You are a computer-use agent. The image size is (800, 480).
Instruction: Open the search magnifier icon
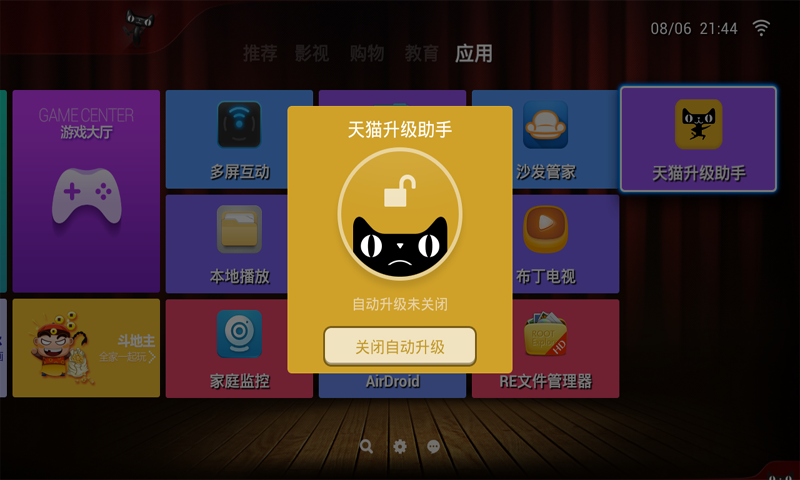tap(367, 447)
